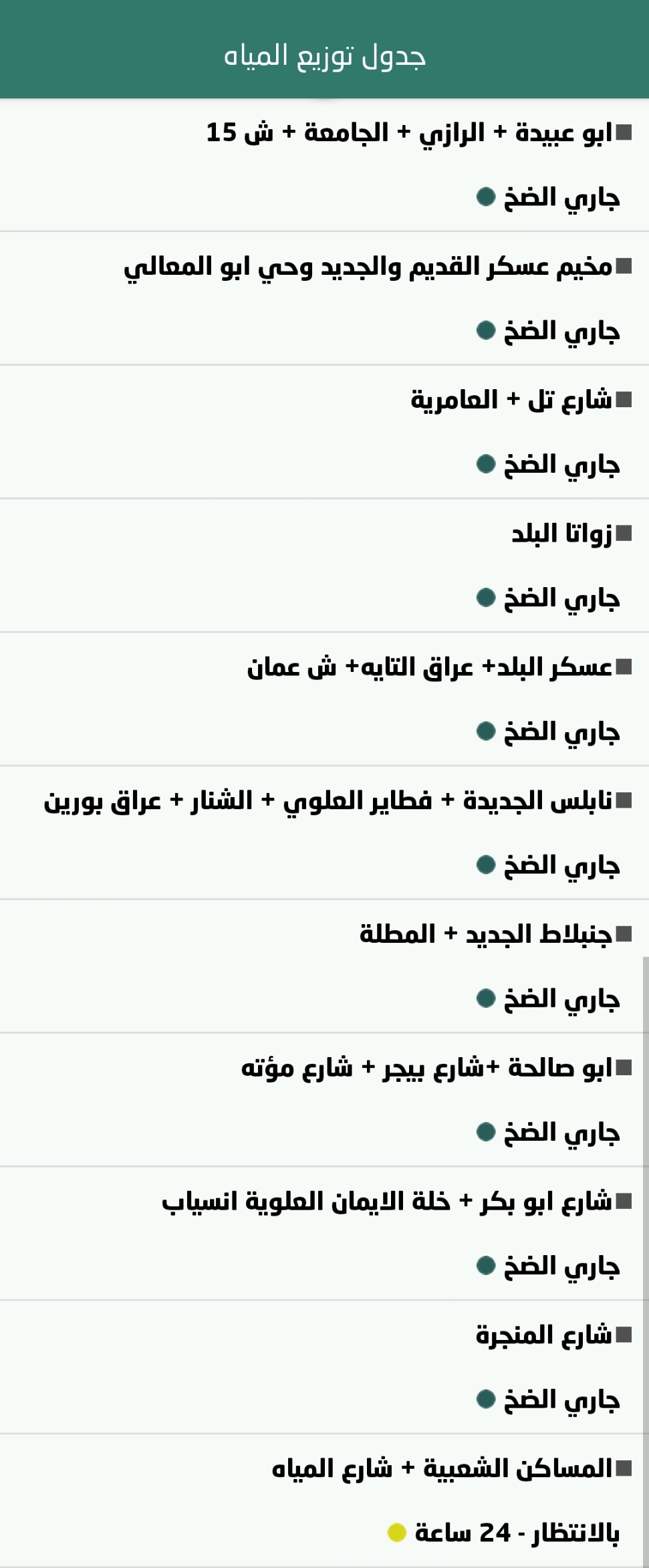Tap ابو صالحة + شارع بيجر entry
The height and width of the screenshot is (1568, 649).
(x=426, y=1068)
